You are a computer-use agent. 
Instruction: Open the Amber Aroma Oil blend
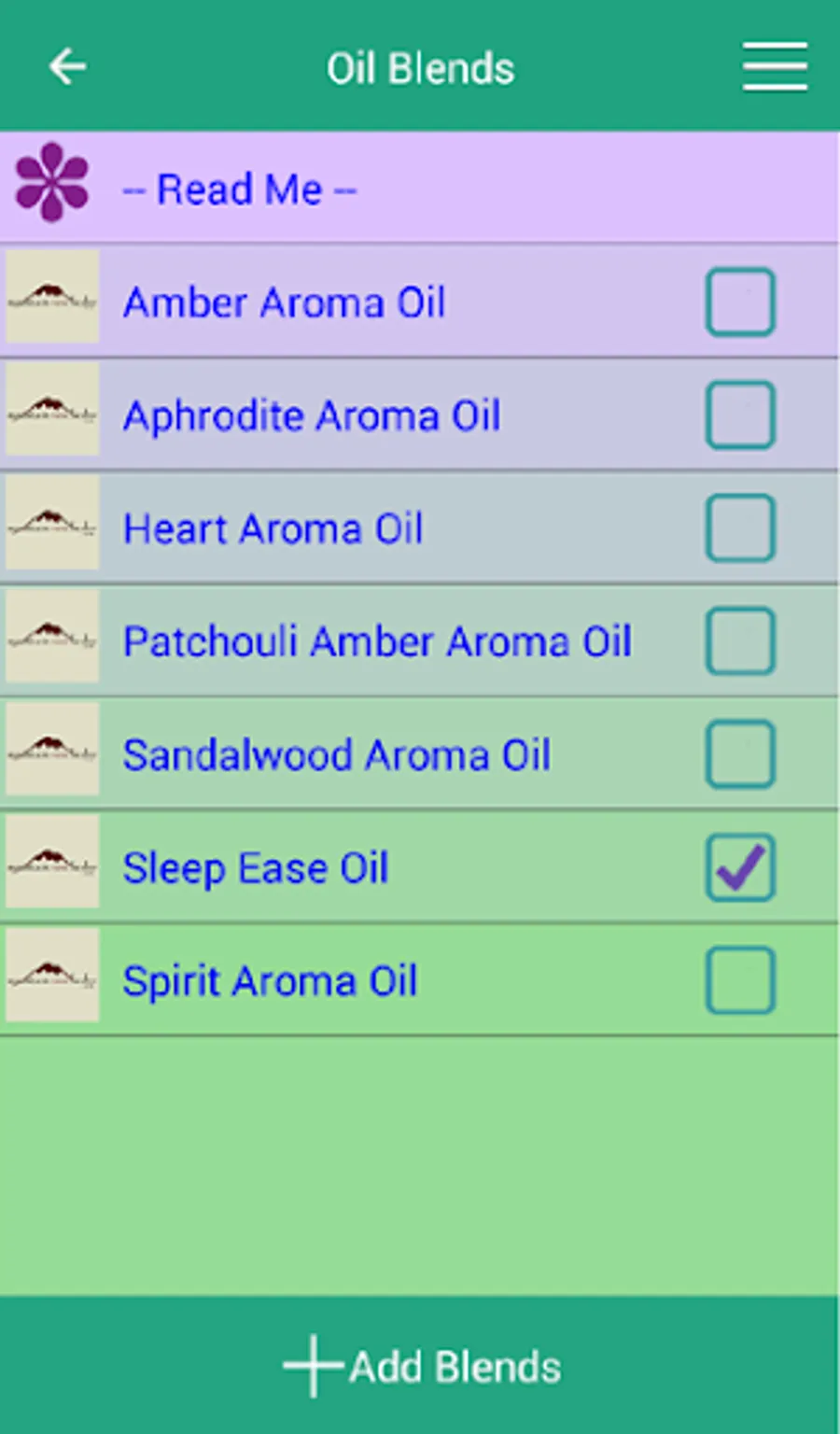[285, 302]
